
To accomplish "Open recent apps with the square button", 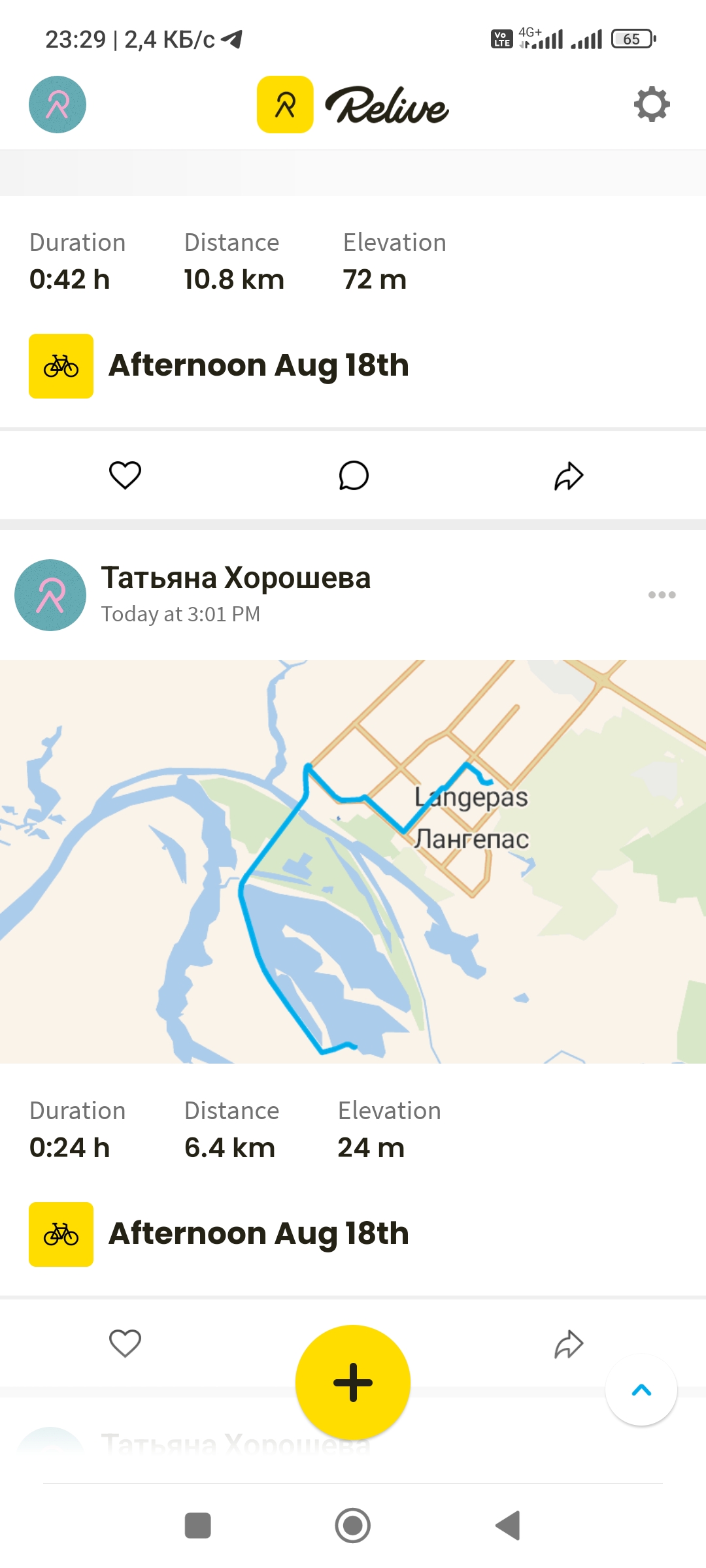I will click(x=198, y=1526).
